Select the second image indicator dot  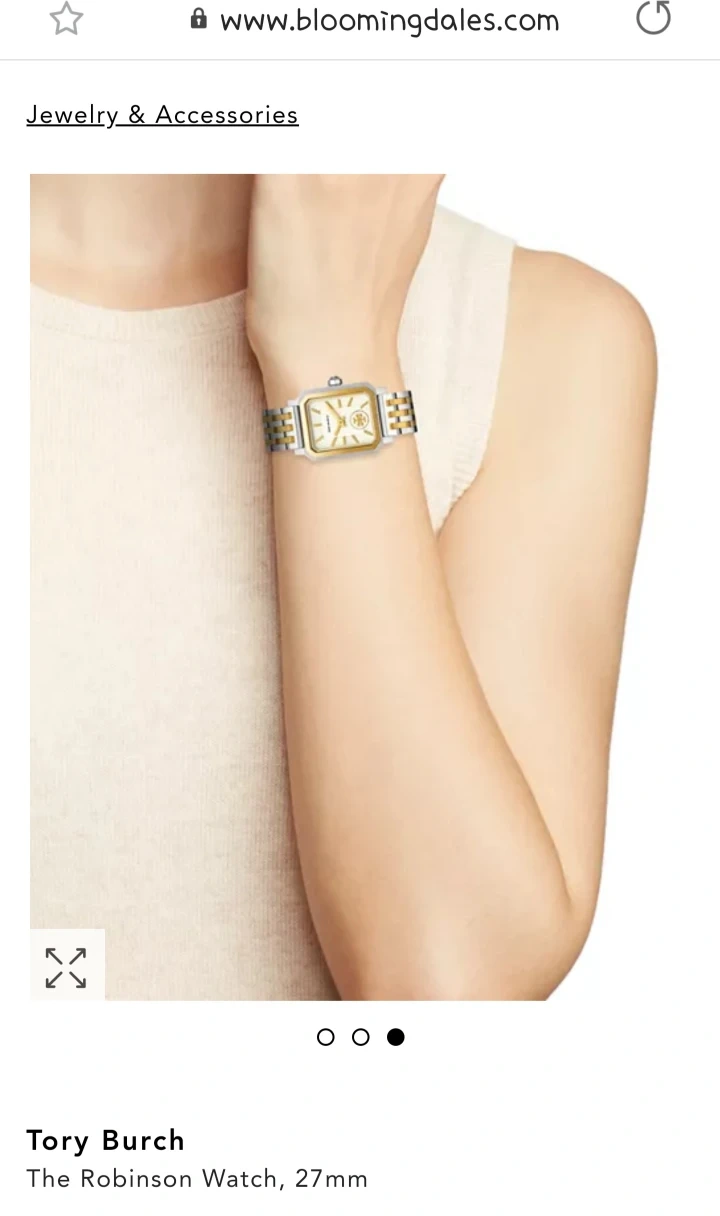tap(361, 1037)
